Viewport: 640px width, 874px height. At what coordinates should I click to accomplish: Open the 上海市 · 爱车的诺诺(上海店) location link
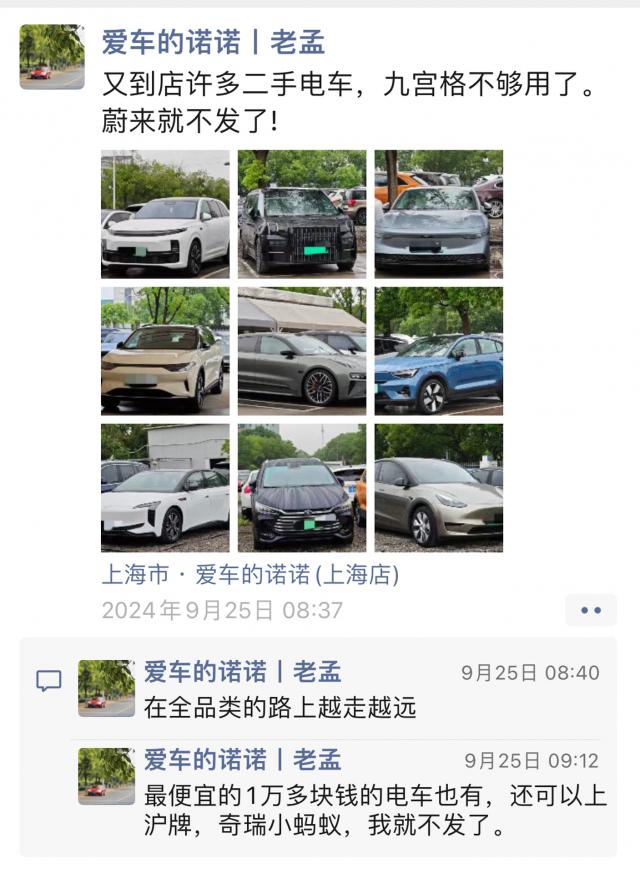(x=250, y=576)
